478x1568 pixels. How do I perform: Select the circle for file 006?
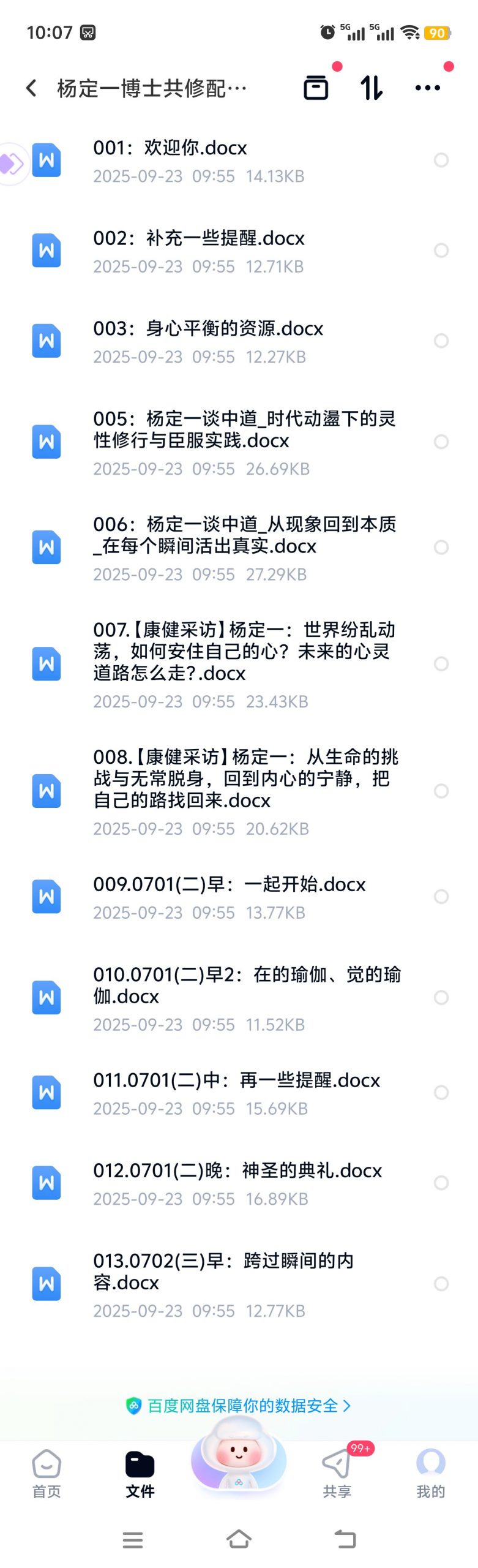tap(441, 547)
